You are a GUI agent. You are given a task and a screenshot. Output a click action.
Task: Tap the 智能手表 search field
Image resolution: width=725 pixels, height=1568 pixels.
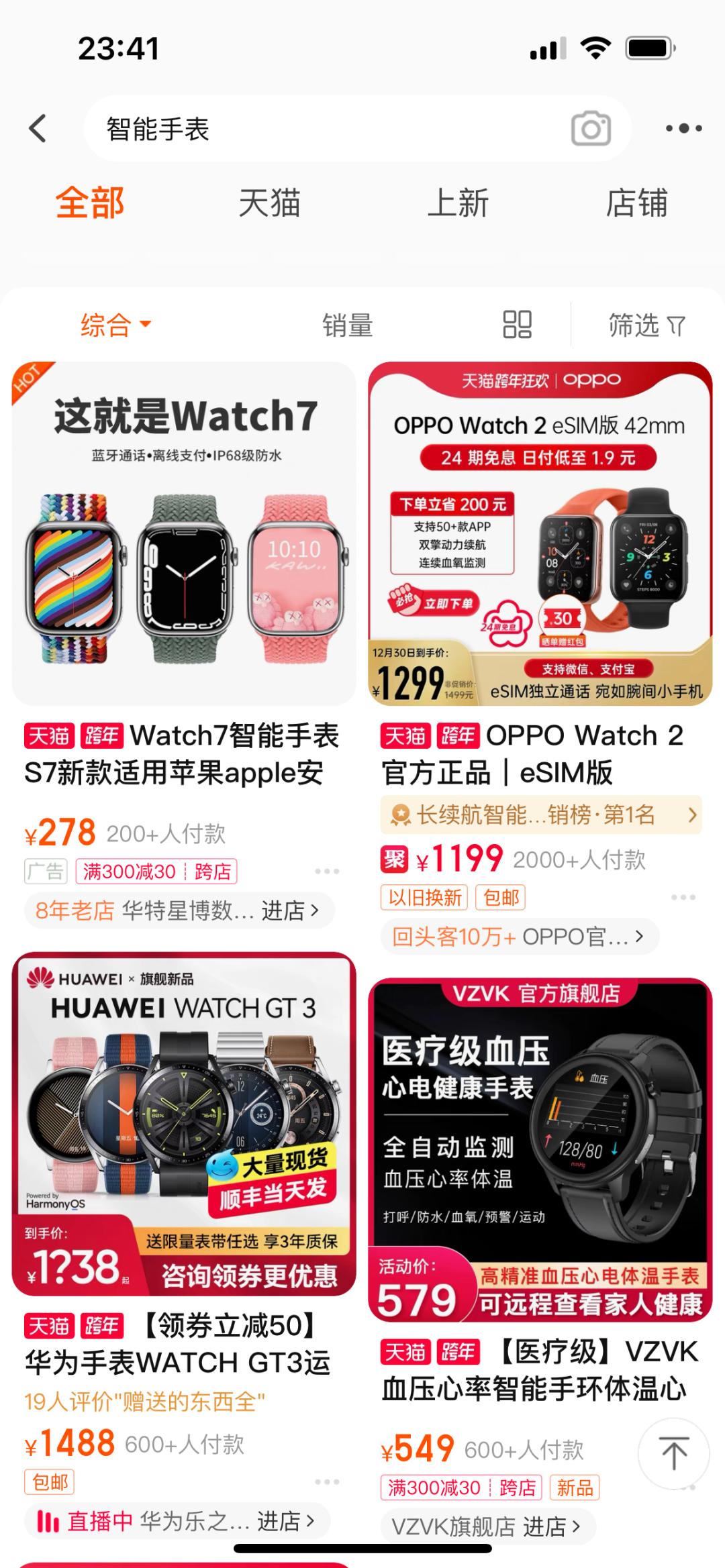click(x=322, y=128)
